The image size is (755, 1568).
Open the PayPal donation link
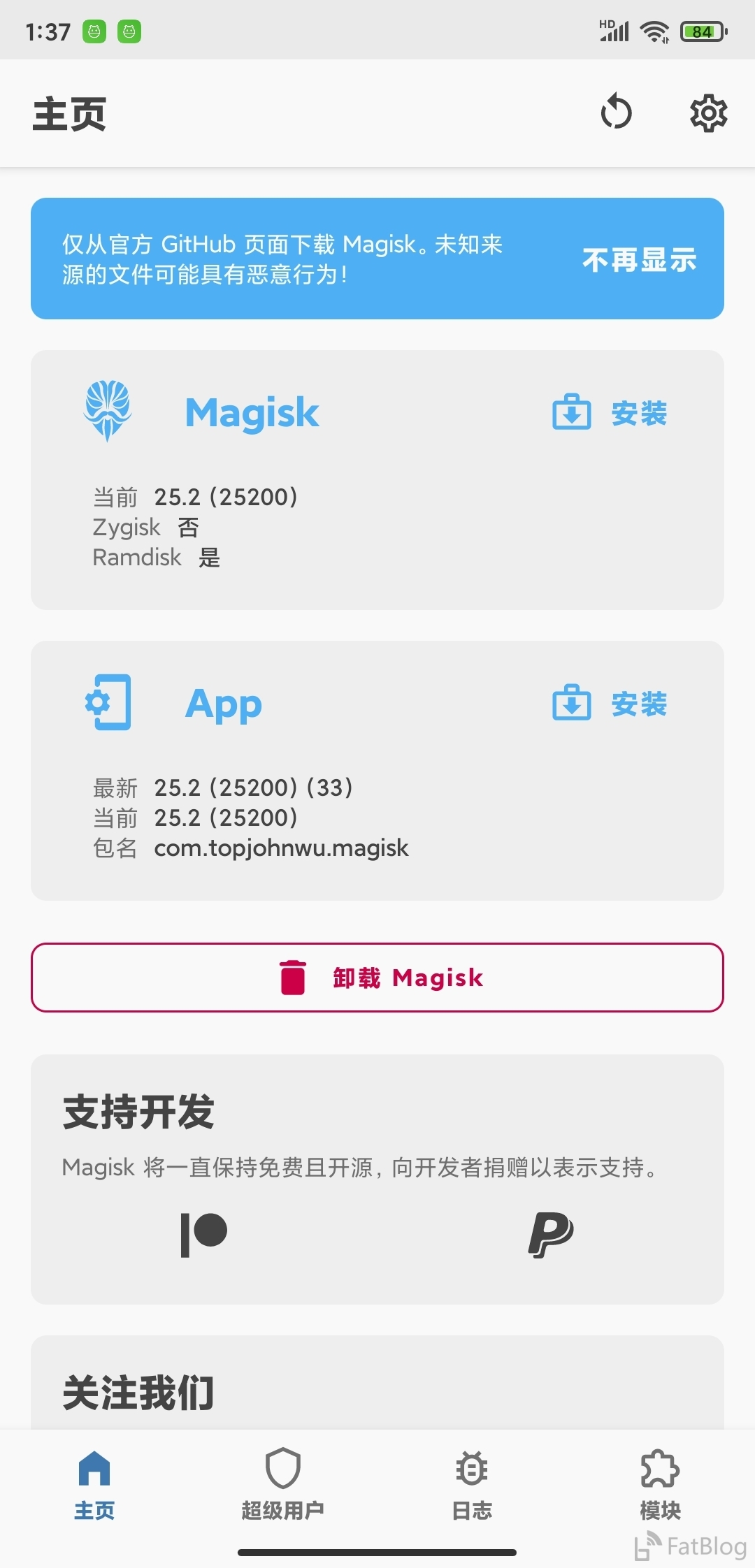coord(551,1235)
